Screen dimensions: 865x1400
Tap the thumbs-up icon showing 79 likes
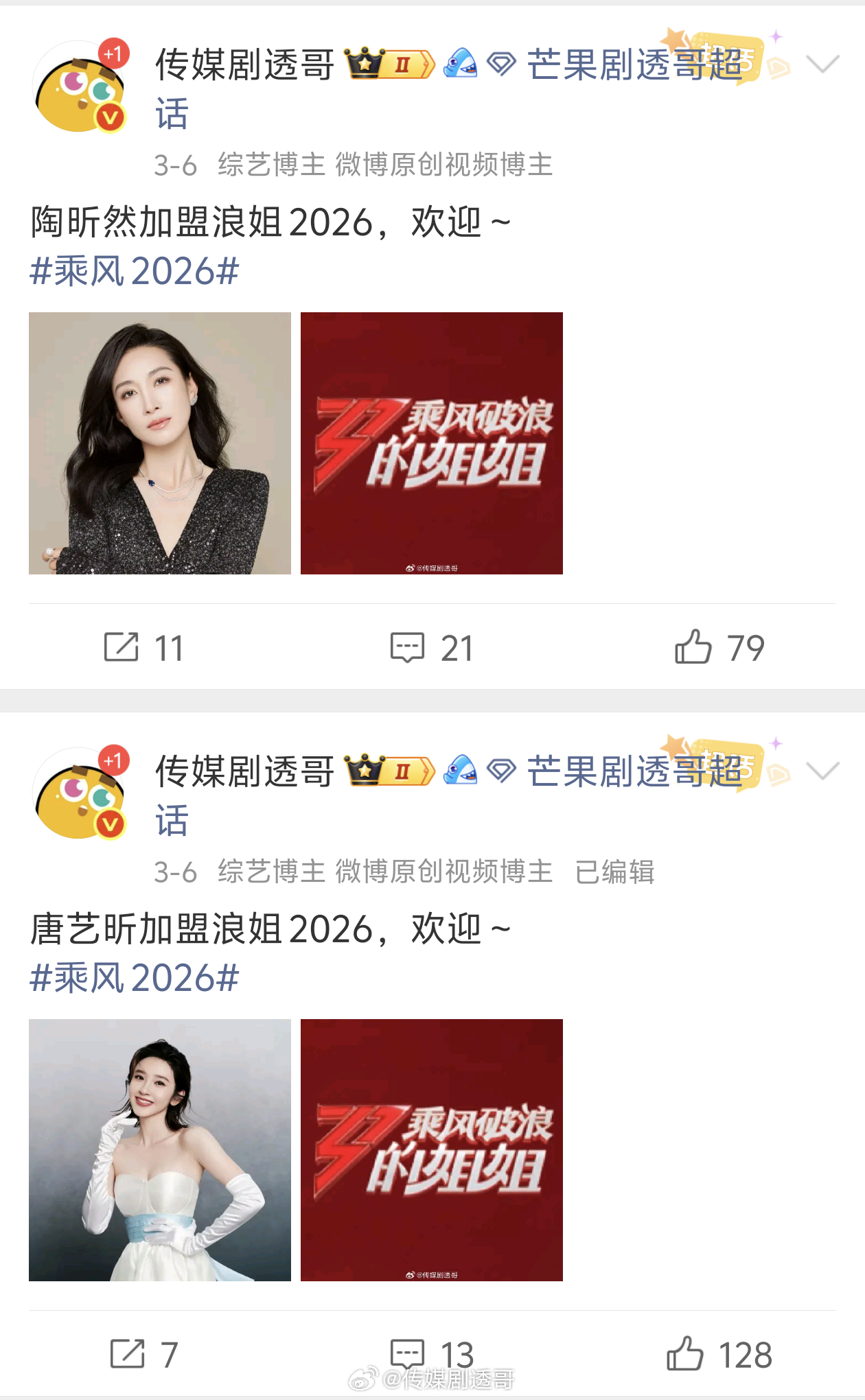pos(694,646)
